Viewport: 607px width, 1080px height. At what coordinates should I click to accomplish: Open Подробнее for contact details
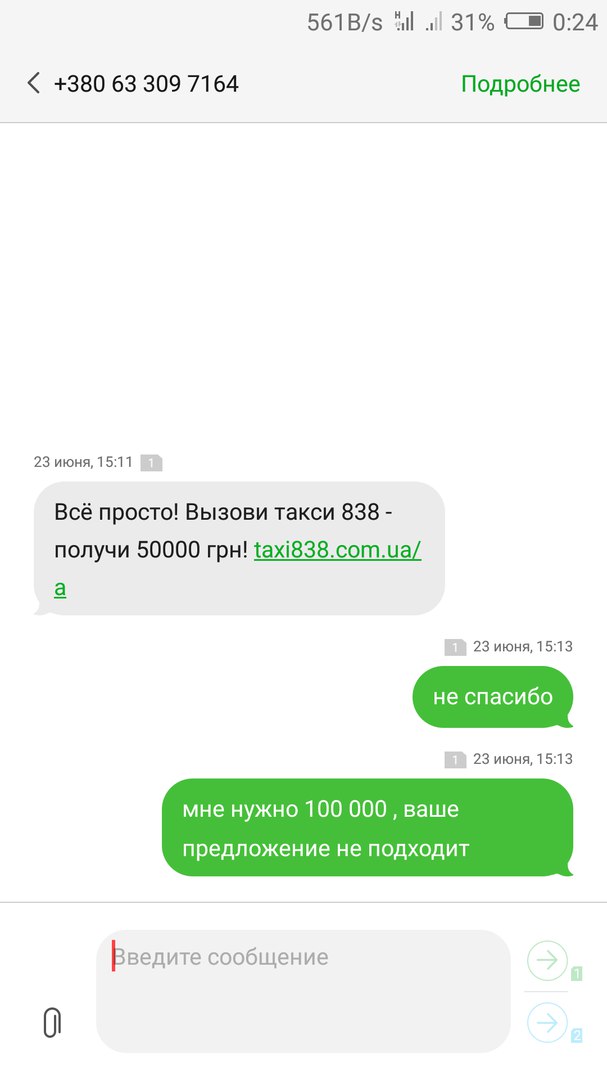520,84
